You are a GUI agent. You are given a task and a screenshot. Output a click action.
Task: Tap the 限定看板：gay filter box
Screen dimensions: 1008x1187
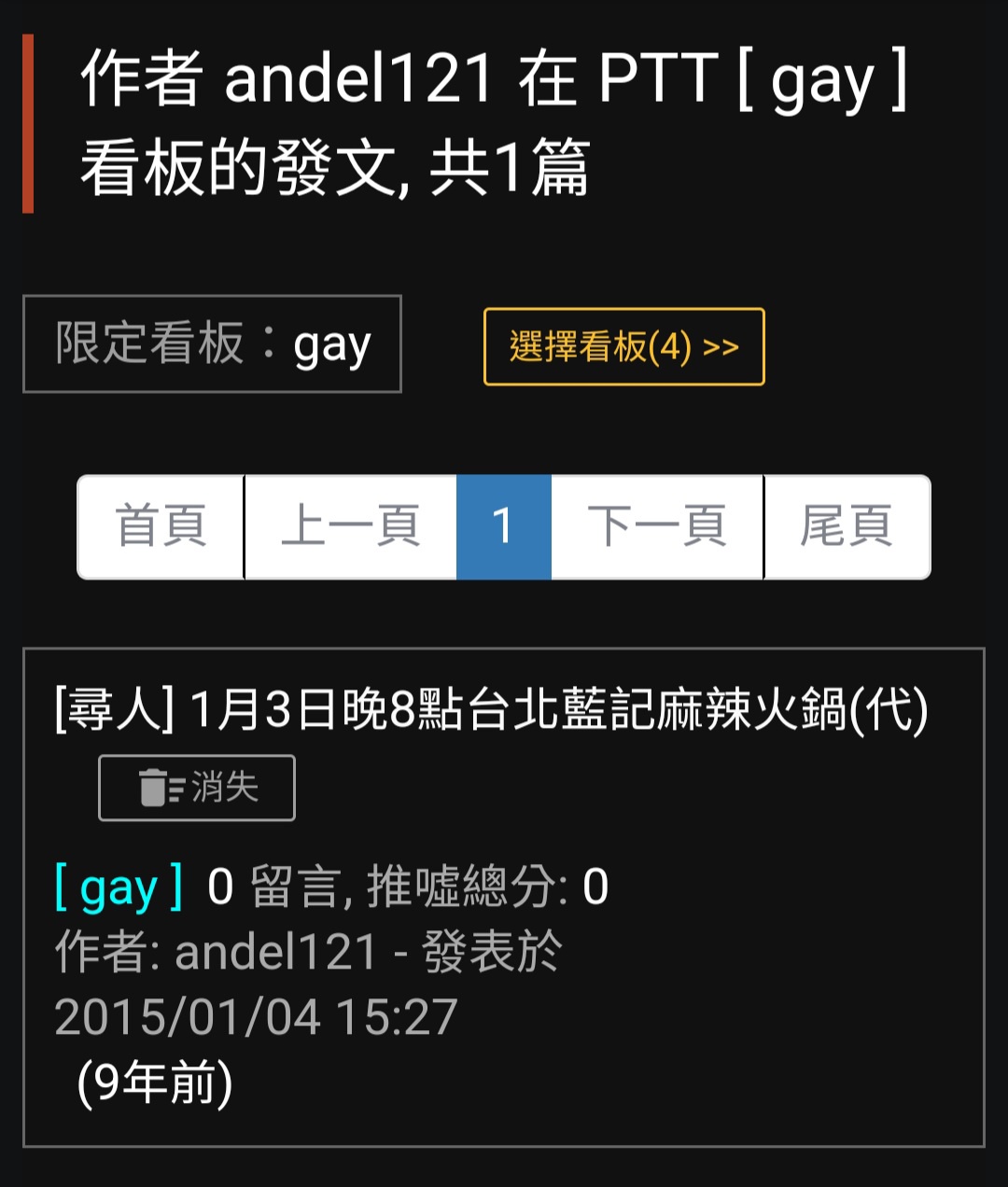[x=212, y=343]
